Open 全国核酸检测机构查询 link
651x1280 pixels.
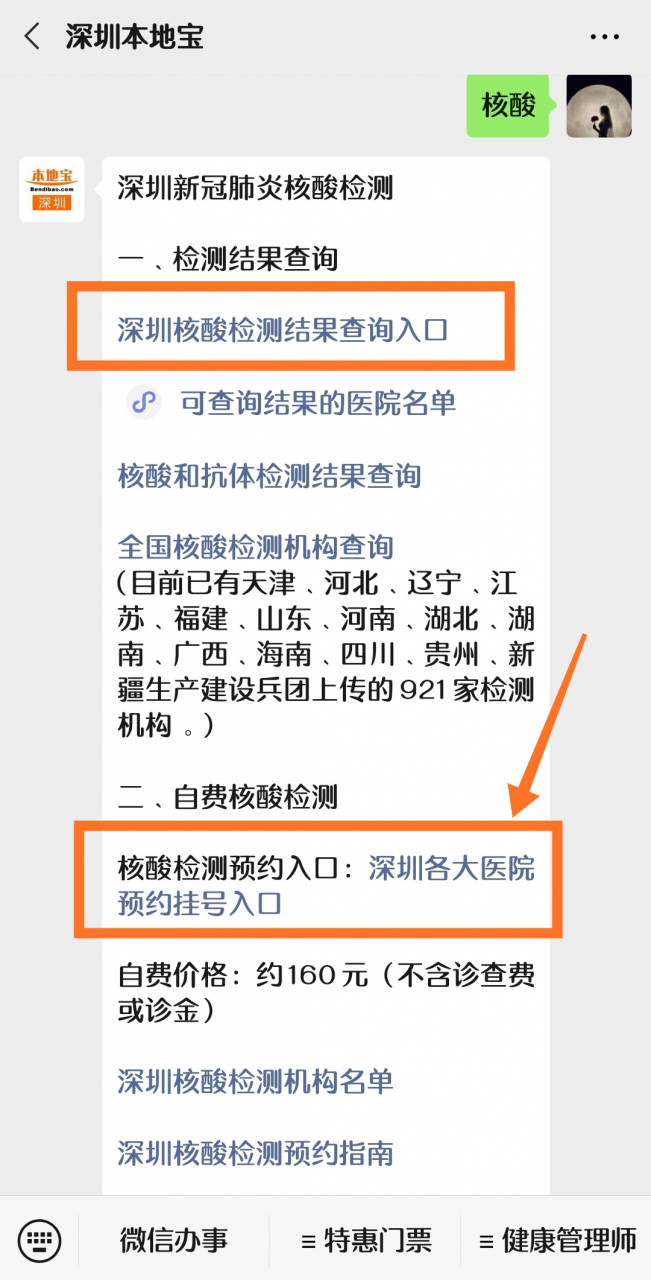[x=255, y=548]
